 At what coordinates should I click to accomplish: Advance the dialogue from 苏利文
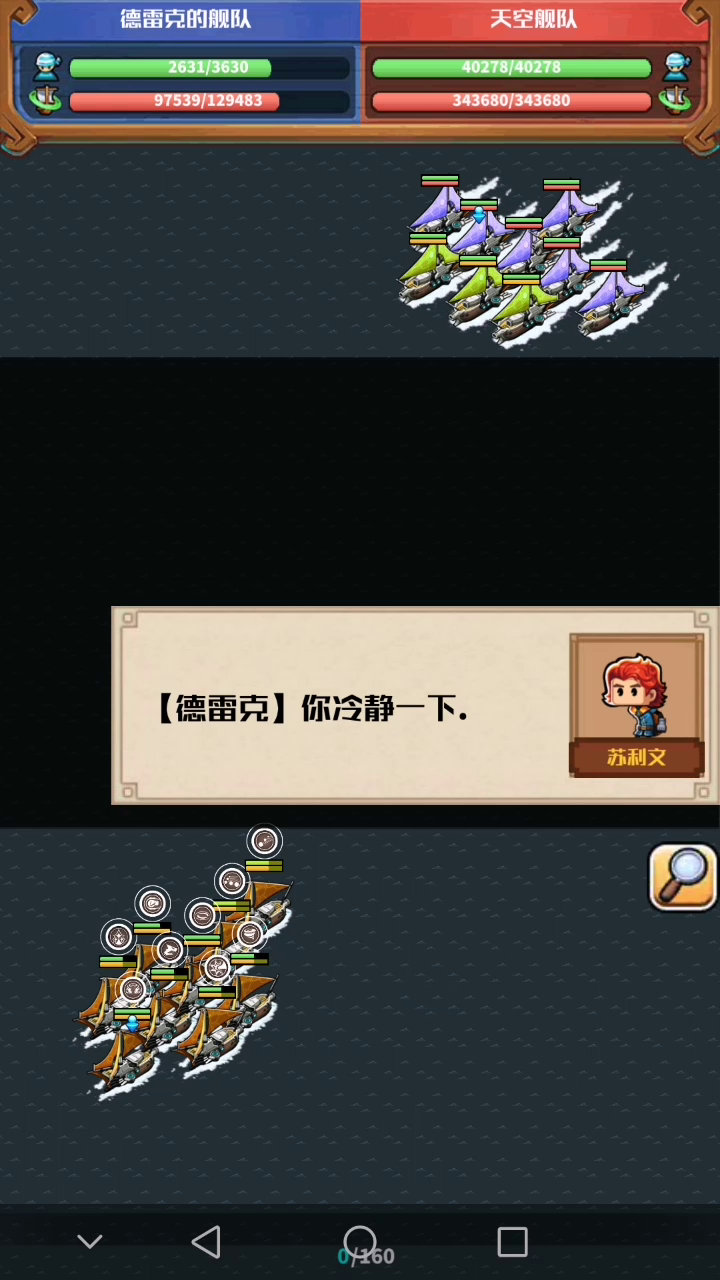pos(415,706)
